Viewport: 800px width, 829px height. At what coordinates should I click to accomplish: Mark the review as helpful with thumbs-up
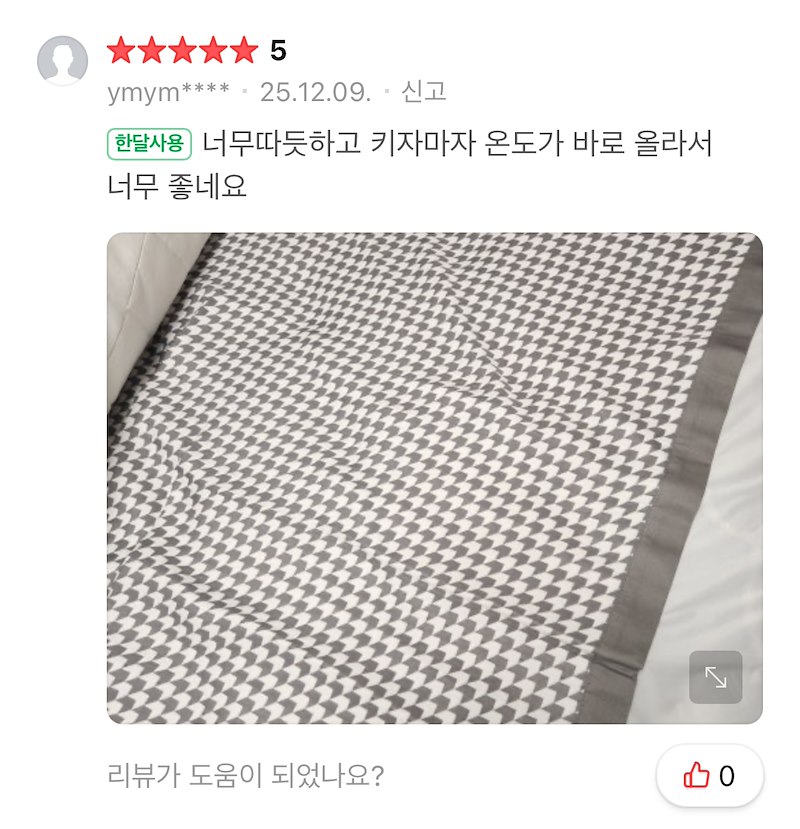(710, 775)
